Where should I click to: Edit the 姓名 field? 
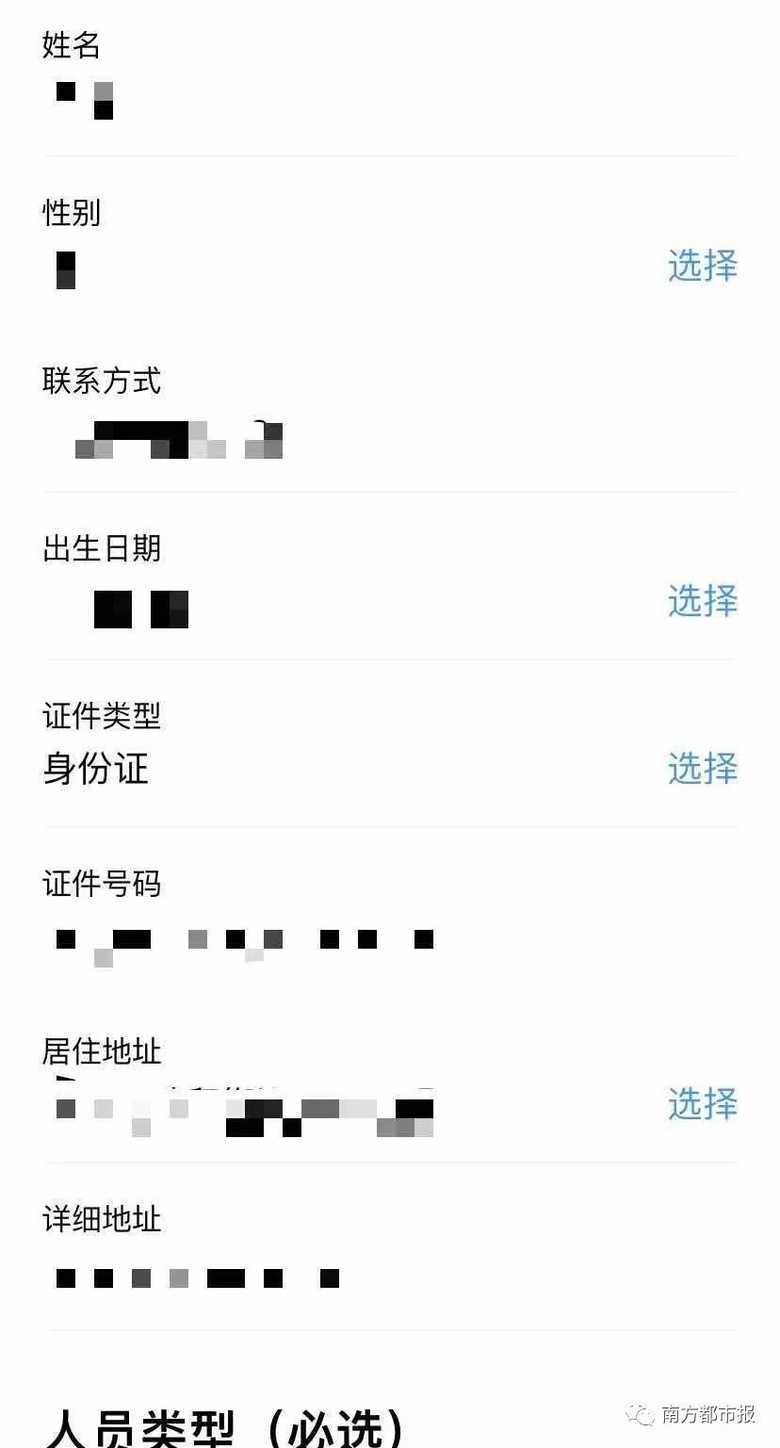coord(300,100)
